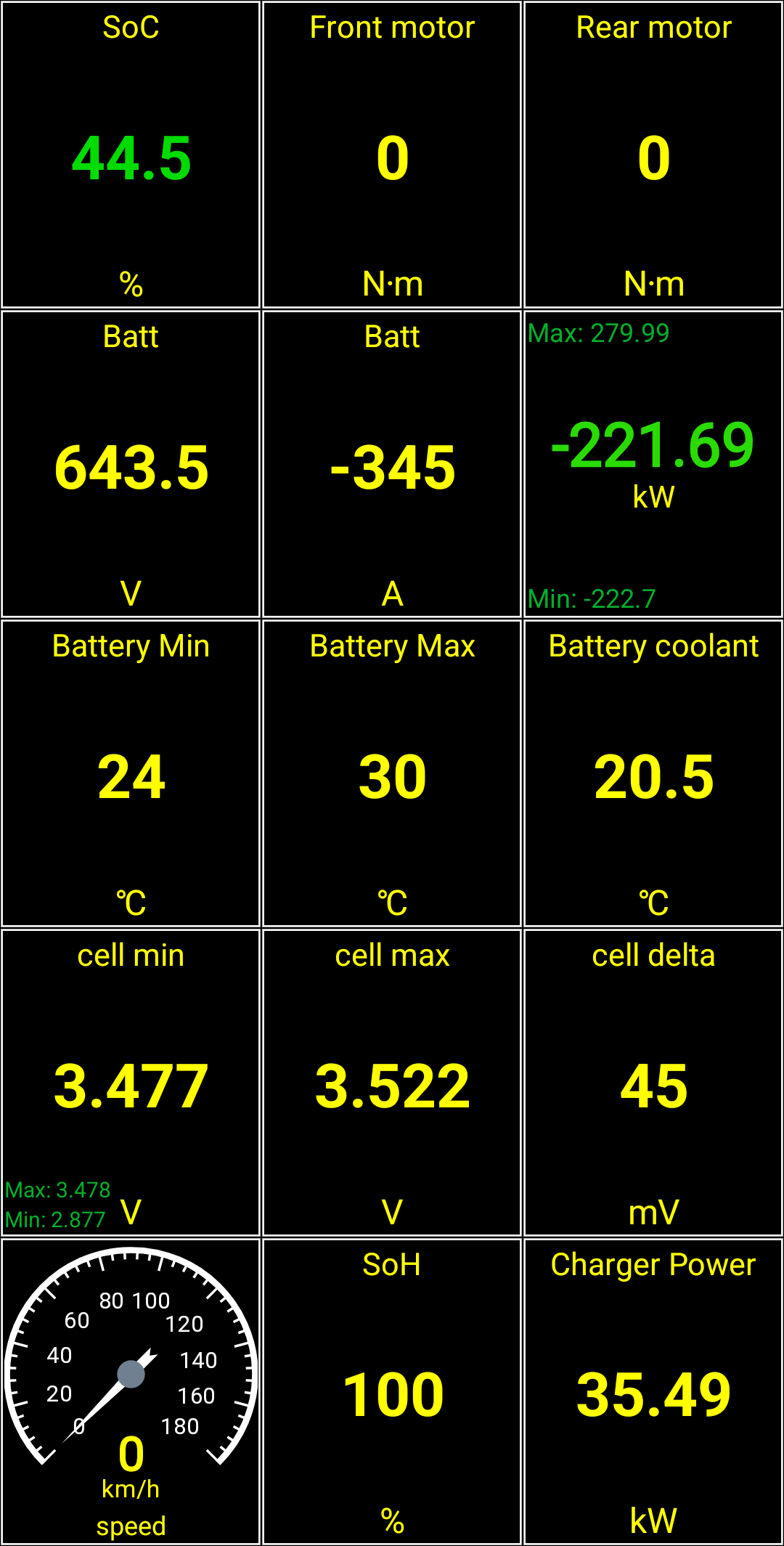This screenshot has height=1546, width=784.
Task: Open the SoC percentage gauge tile
Action: [131, 155]
